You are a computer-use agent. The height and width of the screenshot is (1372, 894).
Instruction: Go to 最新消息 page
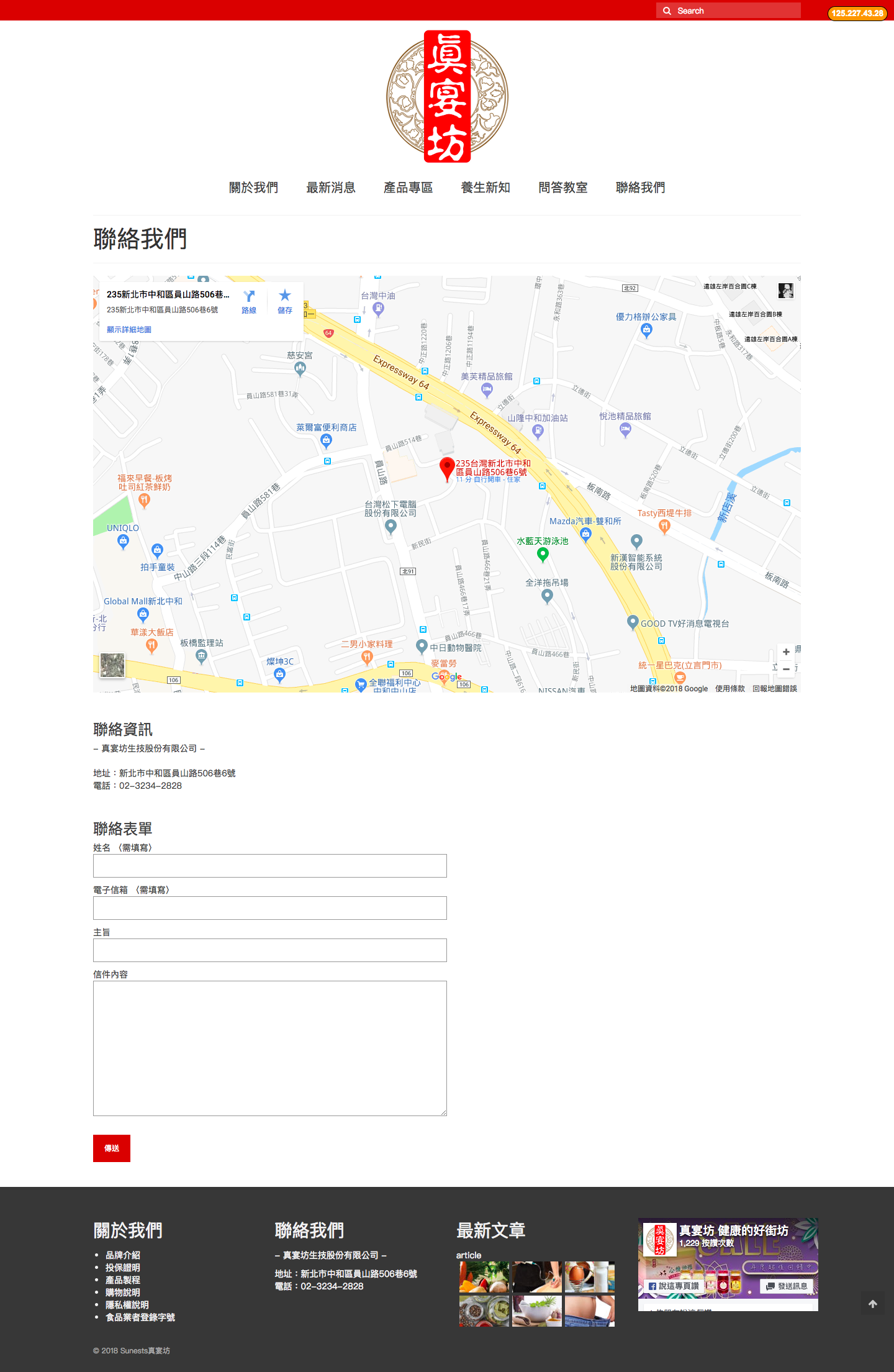[x=330, y=188]
